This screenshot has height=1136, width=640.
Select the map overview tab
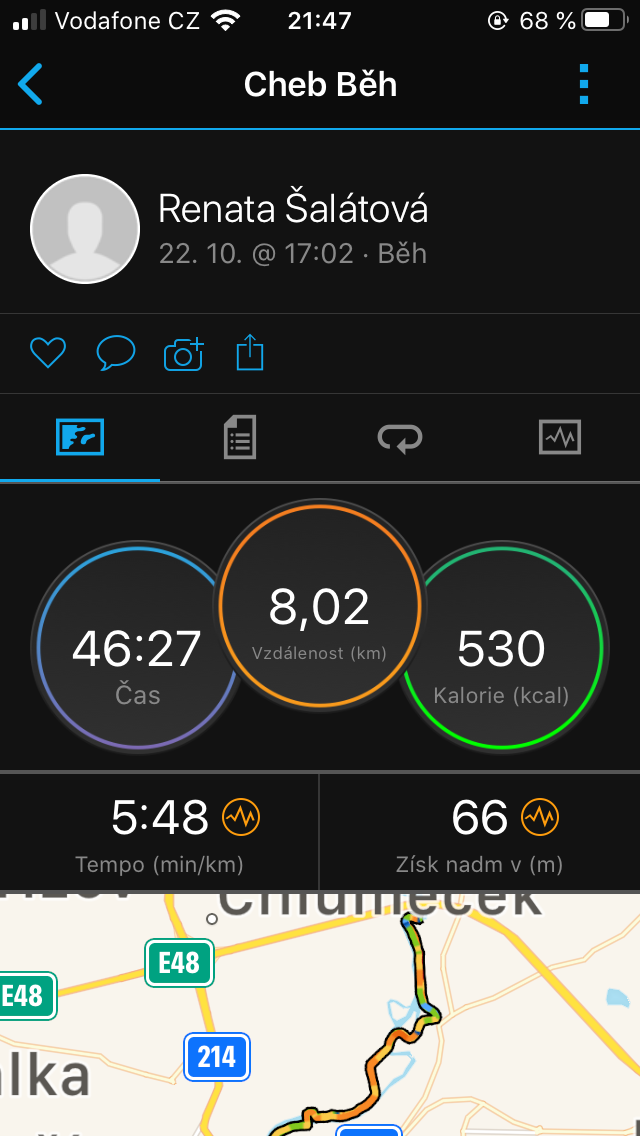[80, 437]
